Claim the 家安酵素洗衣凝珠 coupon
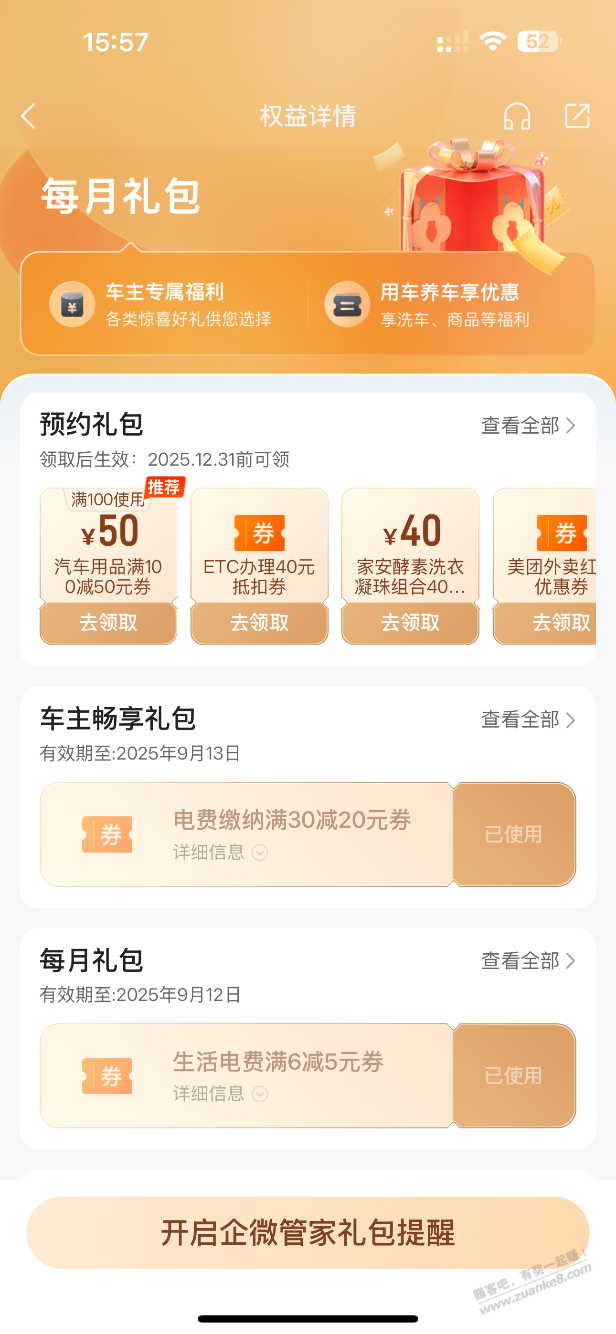616x1334 pixels. (410, 623)
